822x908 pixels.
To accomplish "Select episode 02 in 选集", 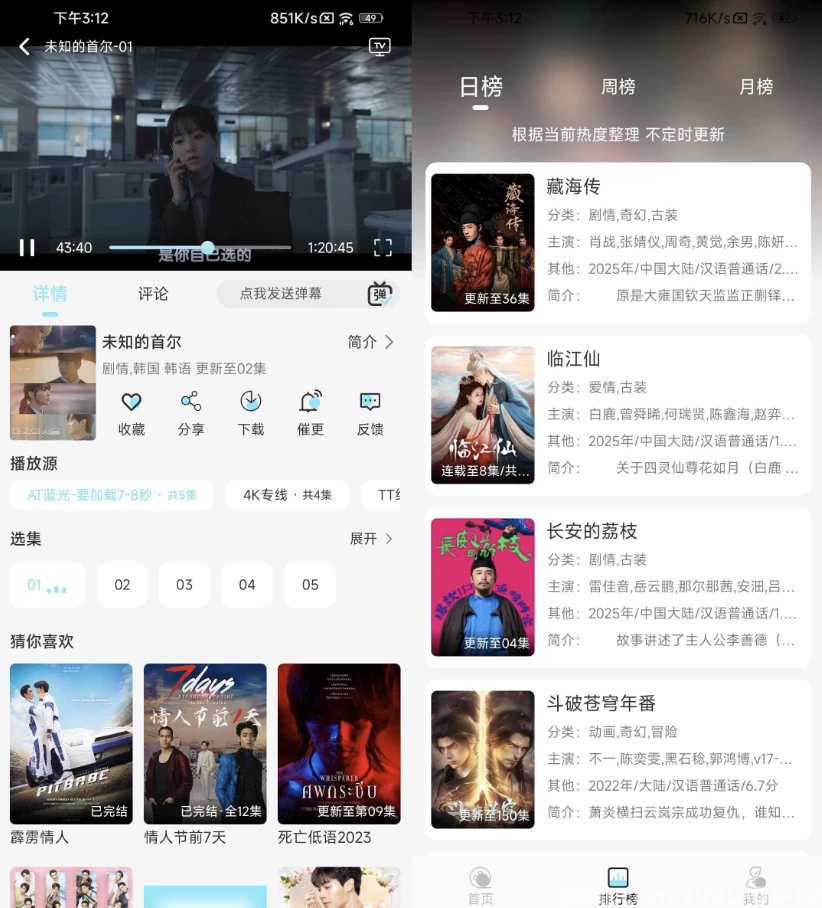I will [x=122, y=585].
